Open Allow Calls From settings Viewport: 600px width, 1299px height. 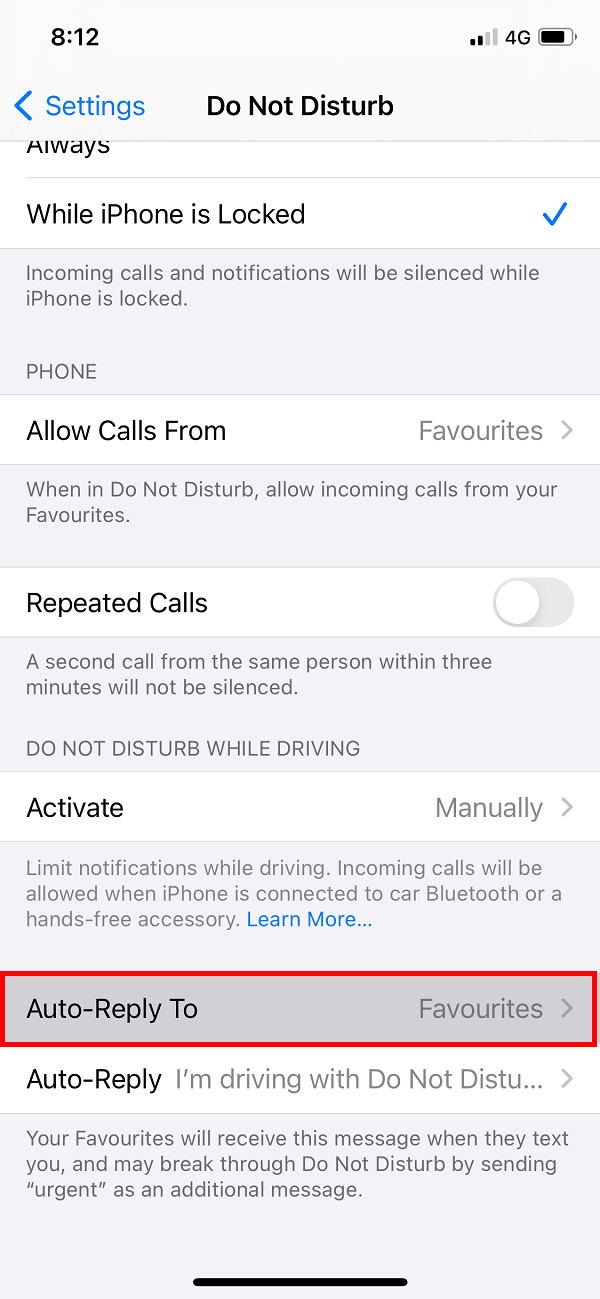(300, 431)
